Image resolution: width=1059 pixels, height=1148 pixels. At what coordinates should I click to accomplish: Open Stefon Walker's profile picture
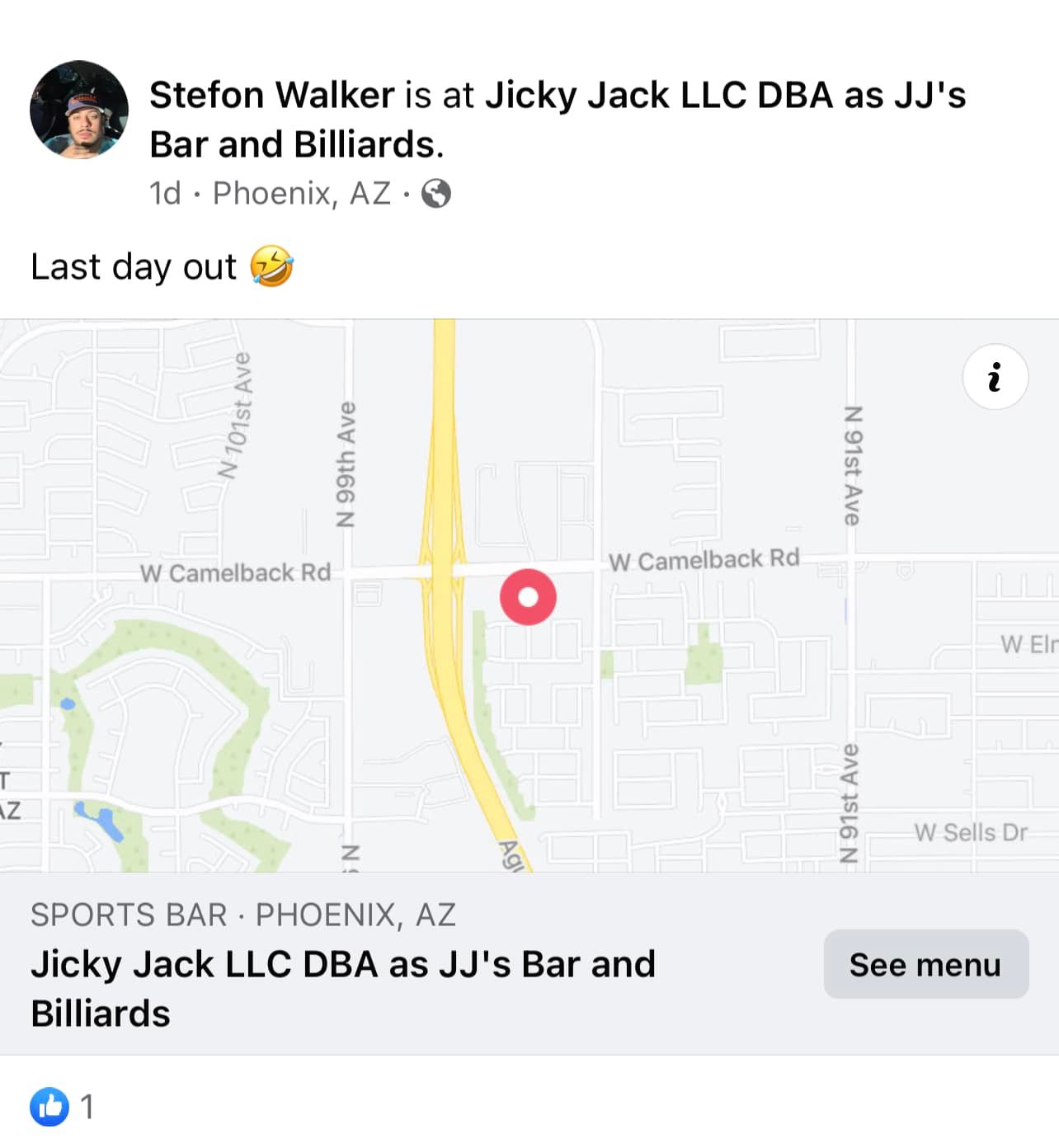79,110
